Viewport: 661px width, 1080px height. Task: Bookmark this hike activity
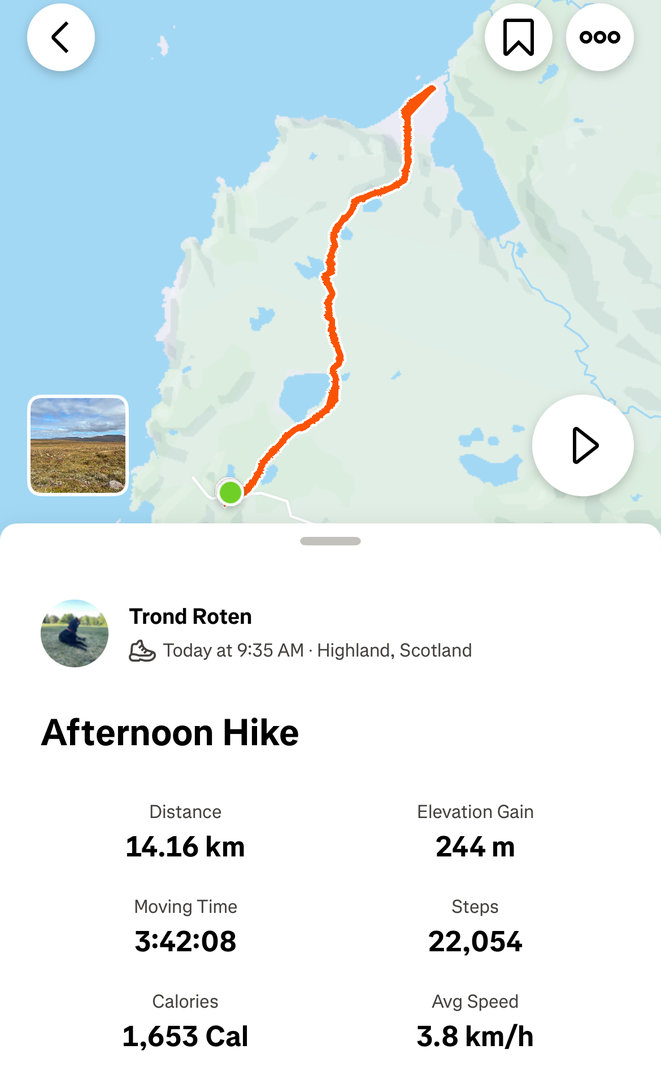tap(518, 38)
